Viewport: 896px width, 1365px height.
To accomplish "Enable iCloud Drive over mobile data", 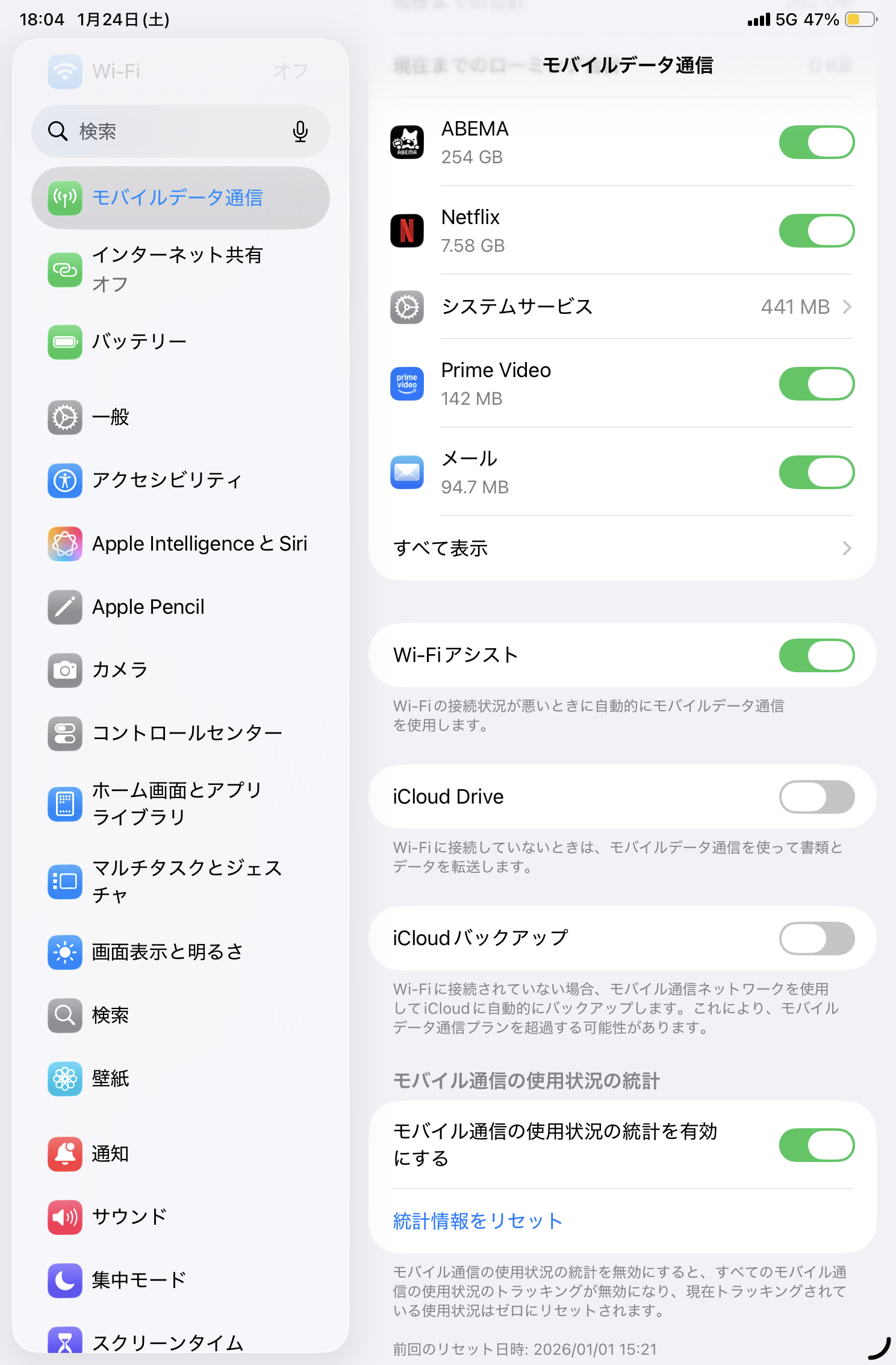I will coord(816,797).
